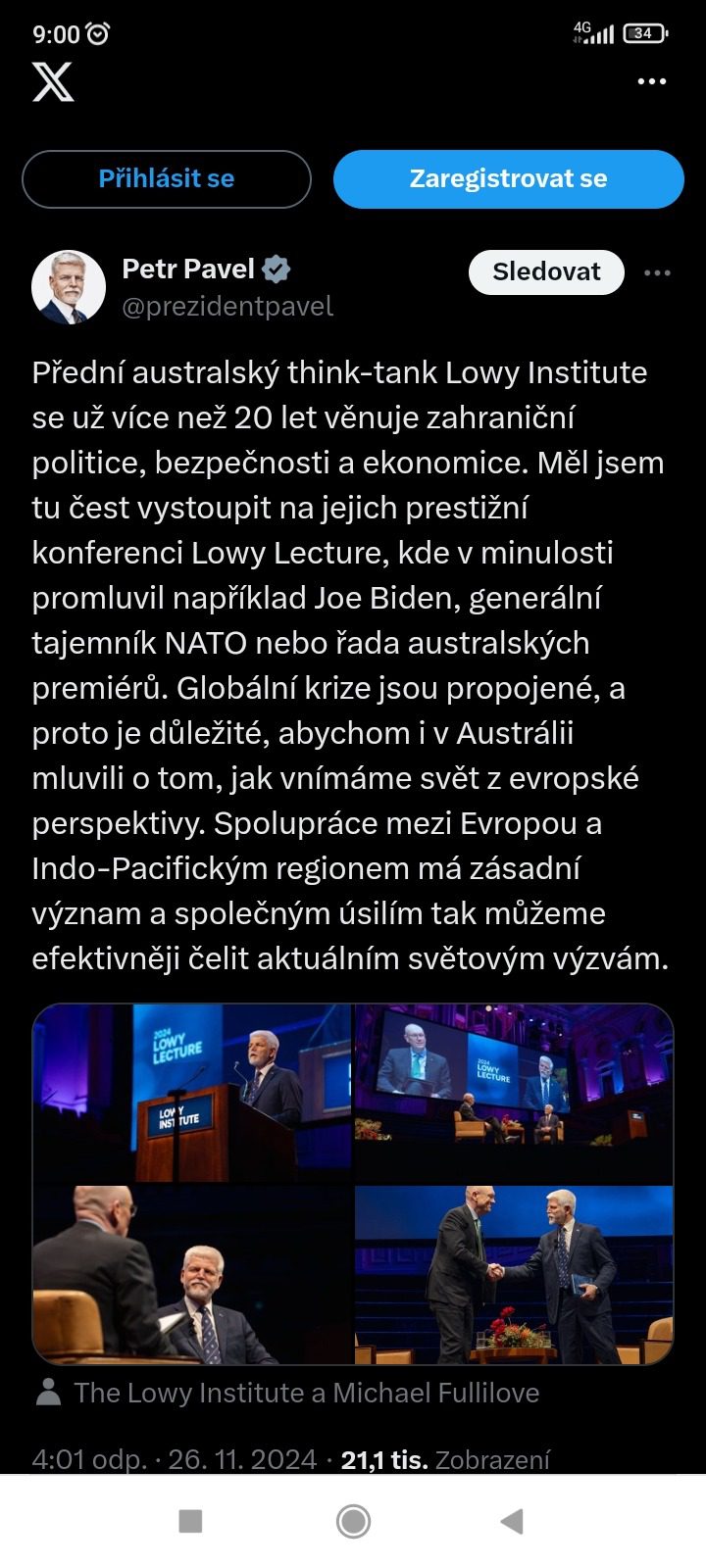Tap the Přihlásit se button
The height and width of the screenshot is (1568, 706).
pyautogui.click(x=167, y=178)
